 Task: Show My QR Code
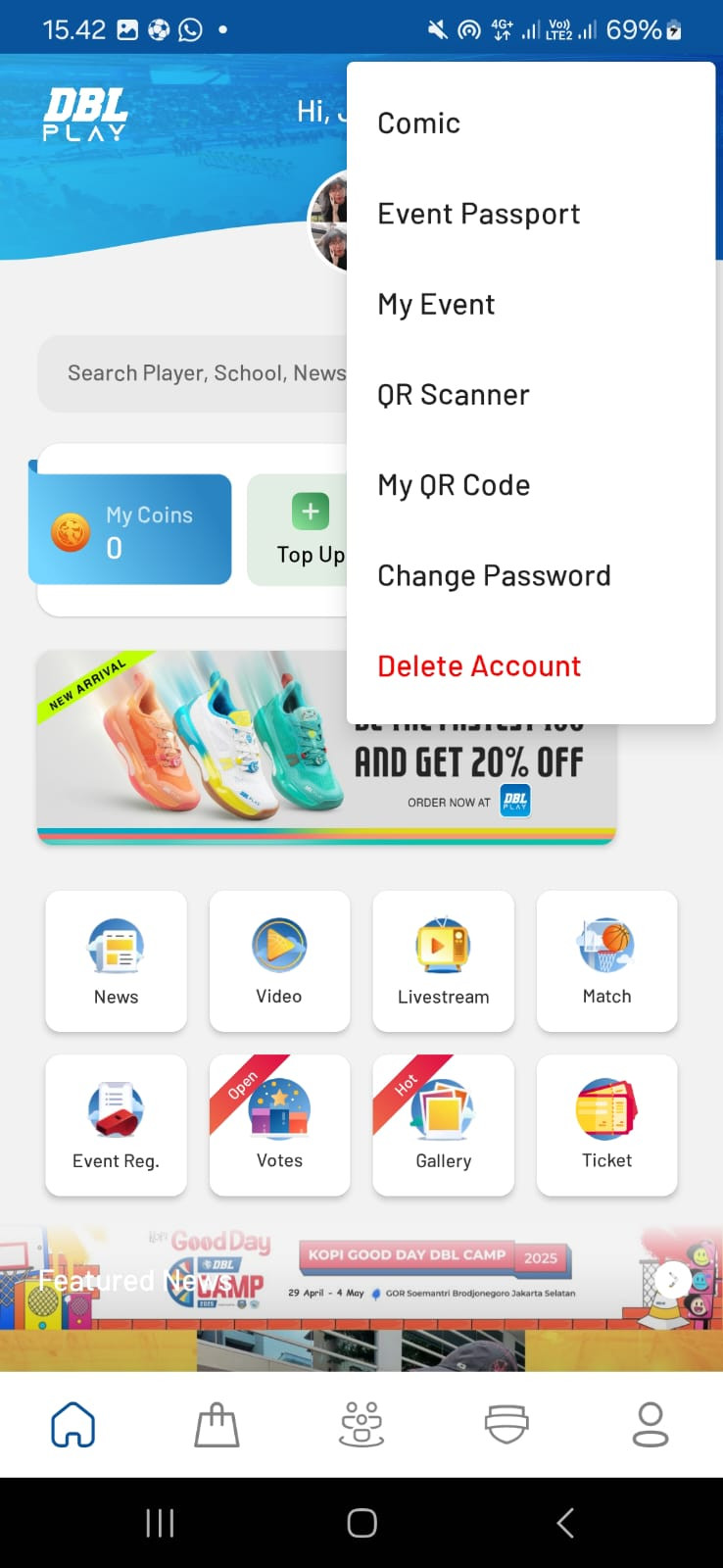coord(454,485)
